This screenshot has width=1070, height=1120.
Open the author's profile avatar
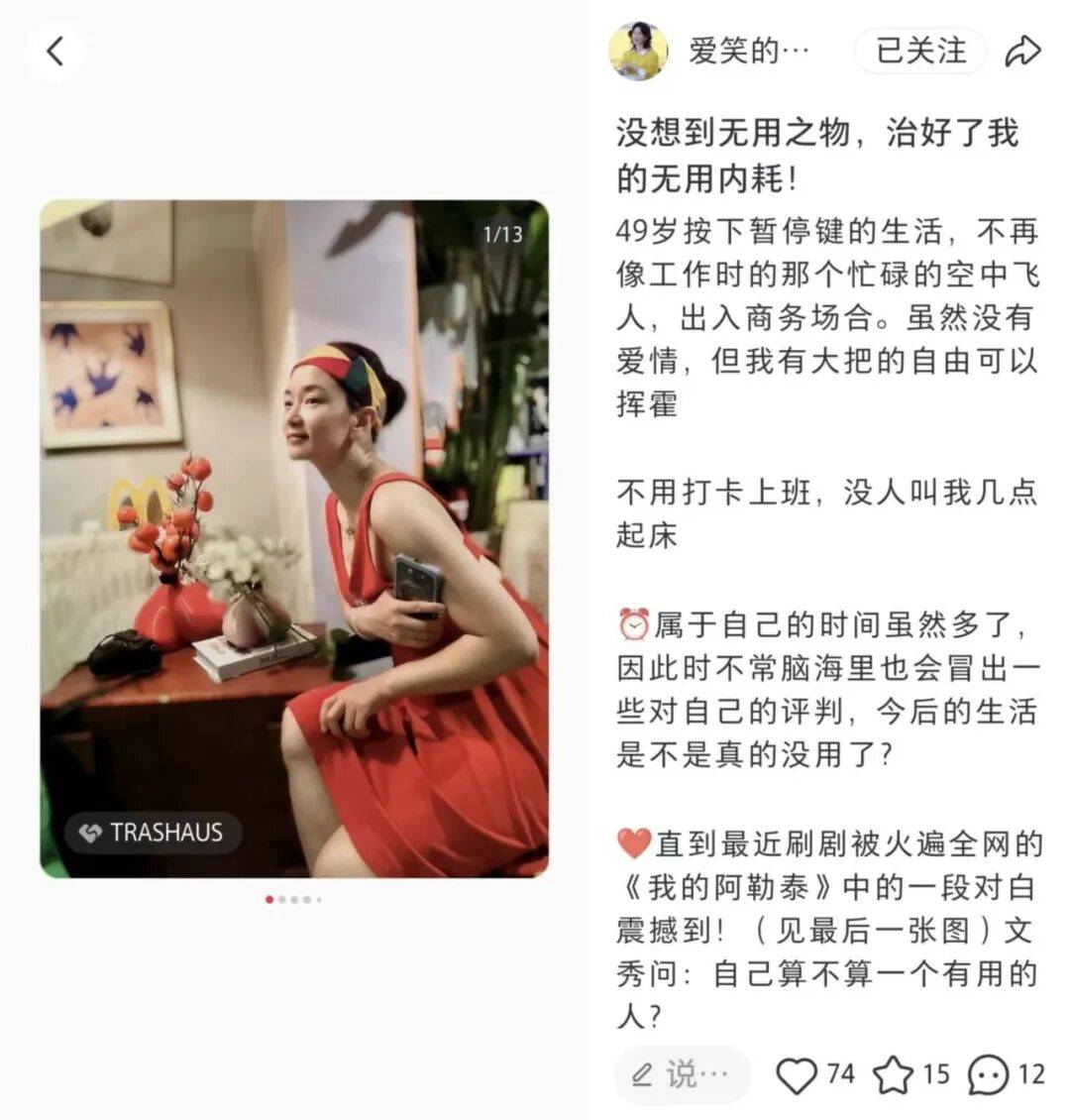(637, 51)
